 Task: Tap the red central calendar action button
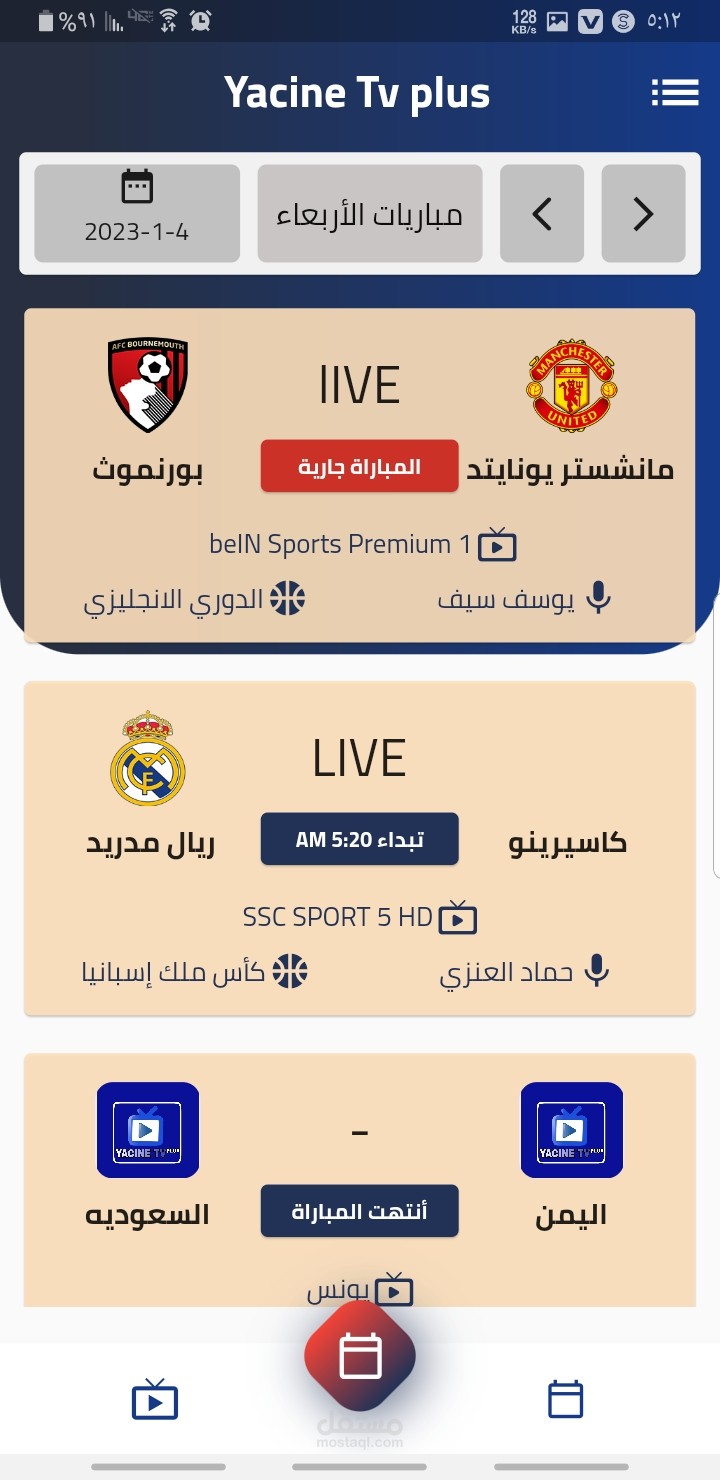tap(359, 1356)
